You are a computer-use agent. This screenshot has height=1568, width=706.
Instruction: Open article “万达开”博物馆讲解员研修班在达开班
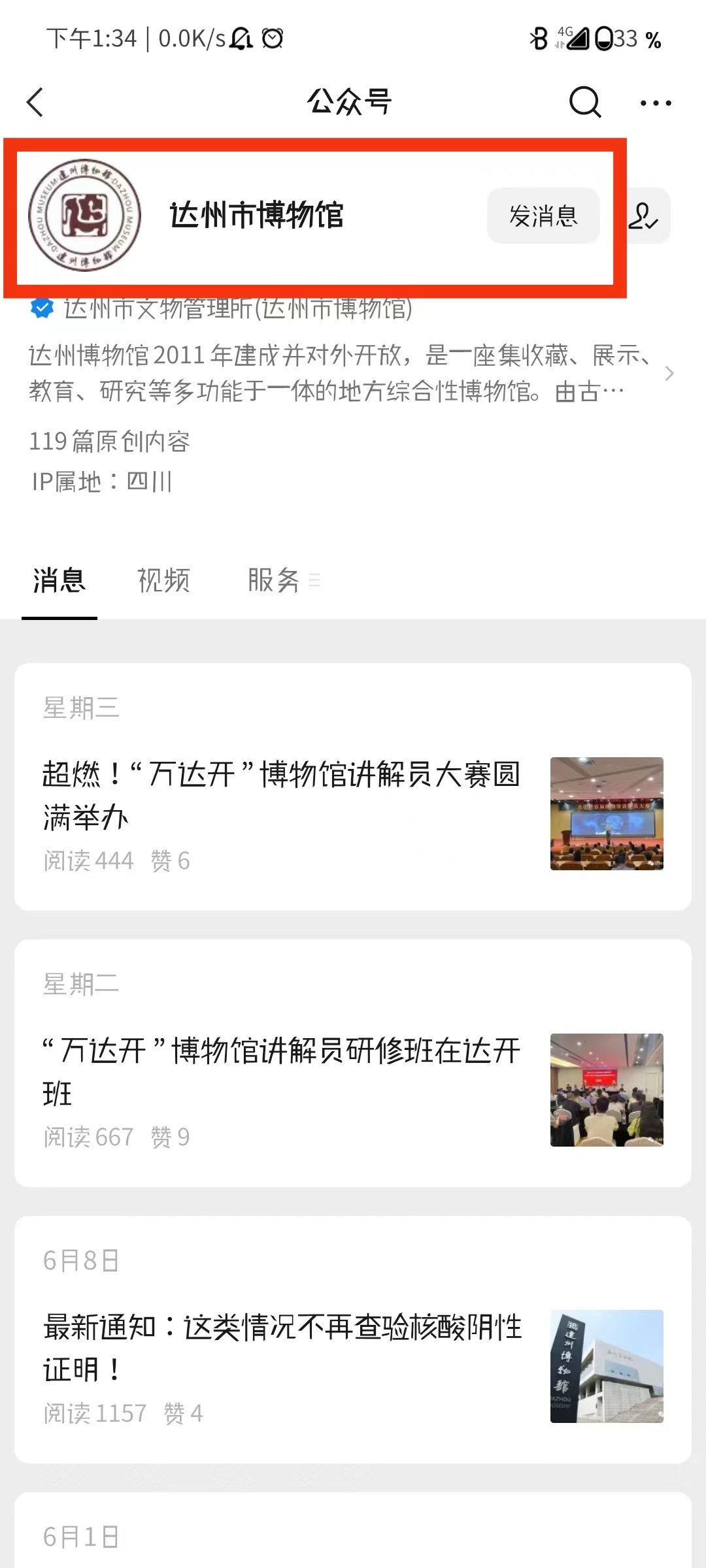click(281, 1071)
